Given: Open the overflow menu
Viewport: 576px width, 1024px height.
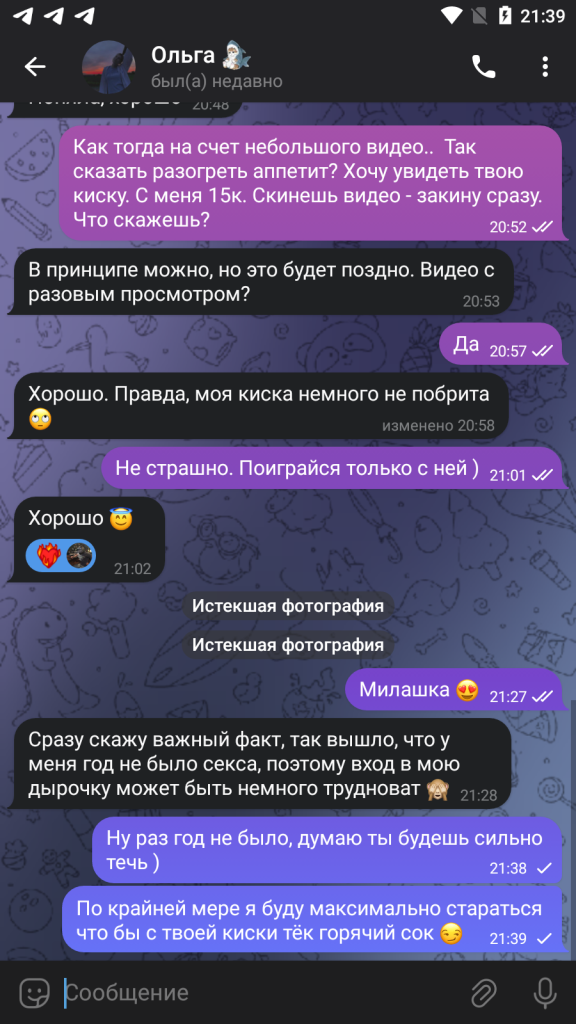Looking at the screenshot, I should coord(545,67).
